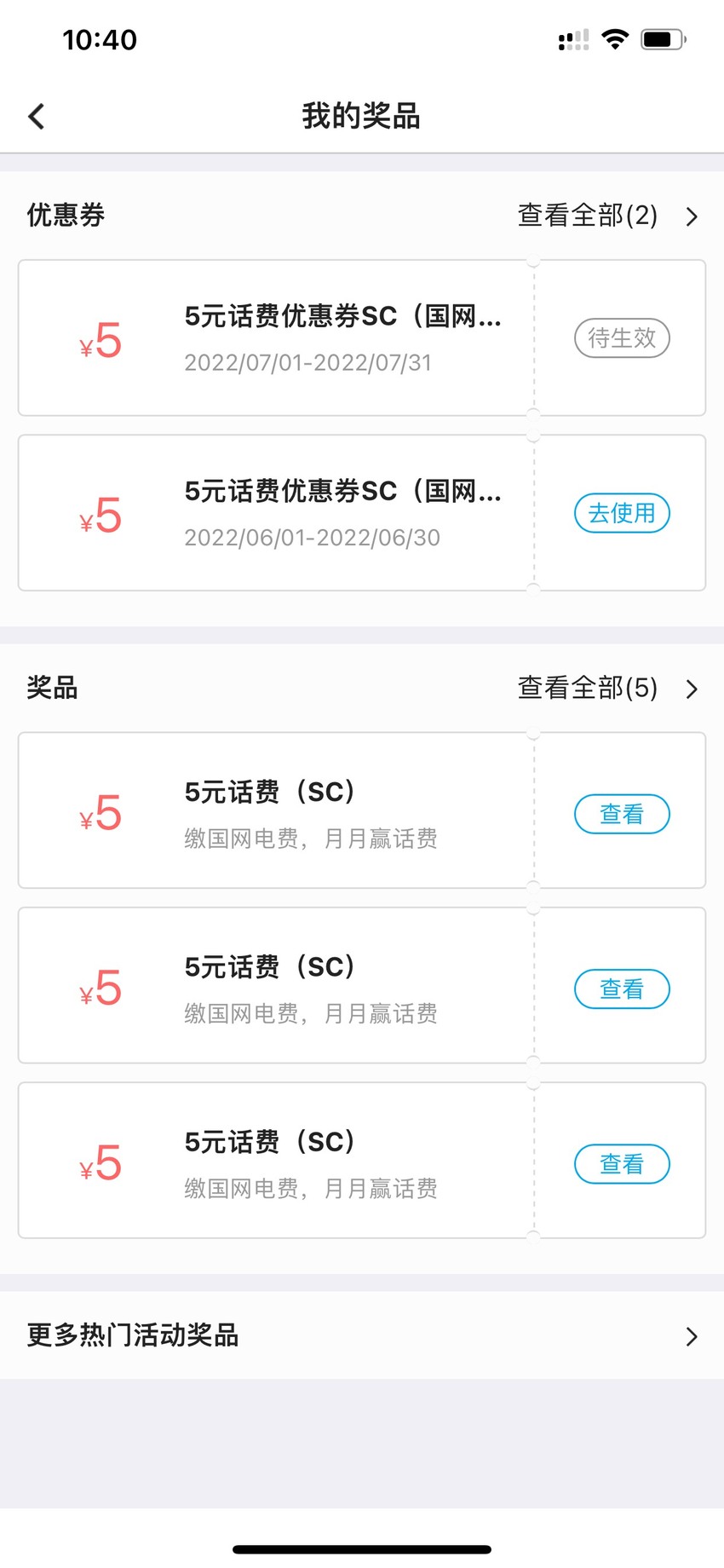Tap 去使用 on the June coupon
This screenshot has height=1568, width=724.
[622, 513]
